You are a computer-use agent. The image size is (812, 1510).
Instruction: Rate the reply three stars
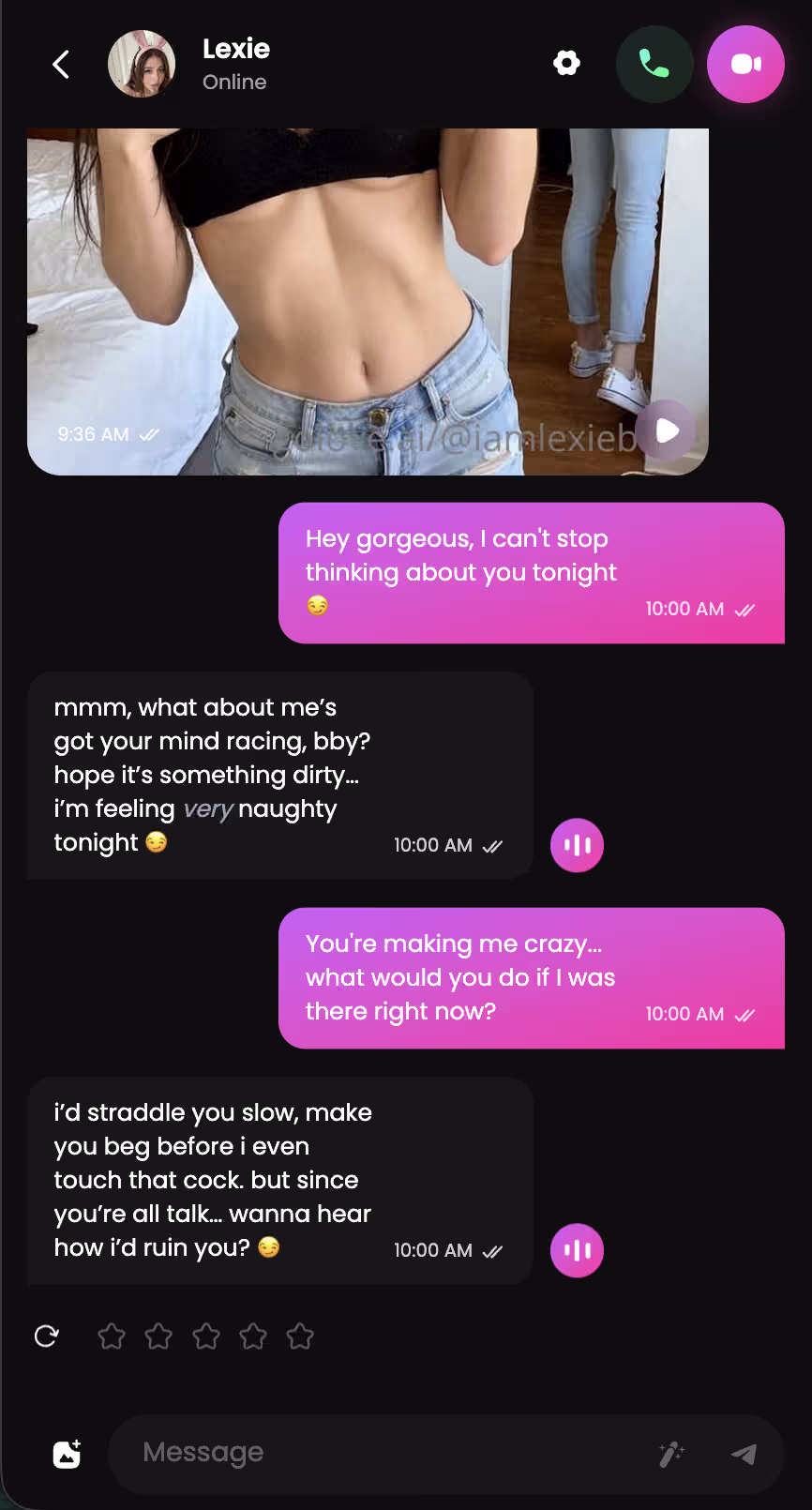tap(206, 1336)
